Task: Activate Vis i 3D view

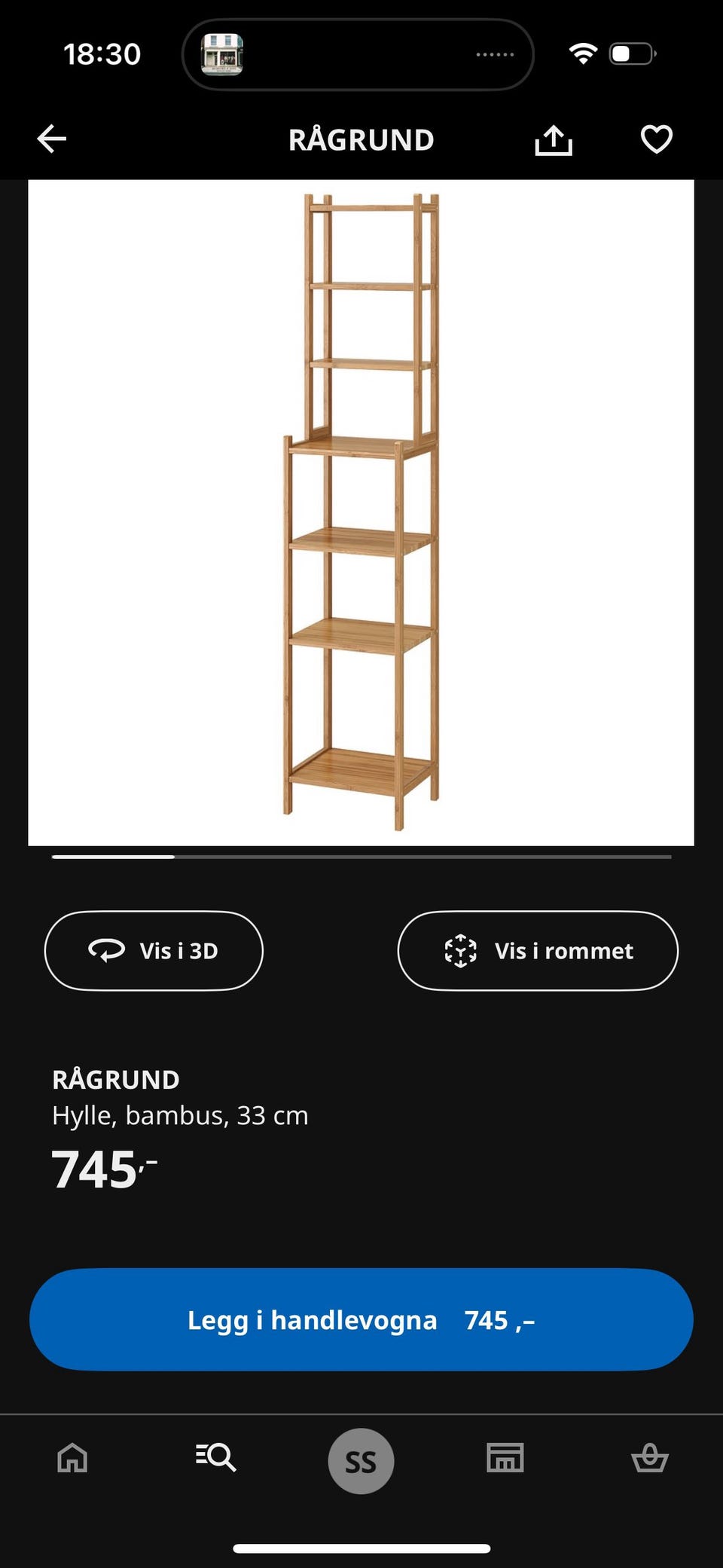Action: tap(154, 950)
